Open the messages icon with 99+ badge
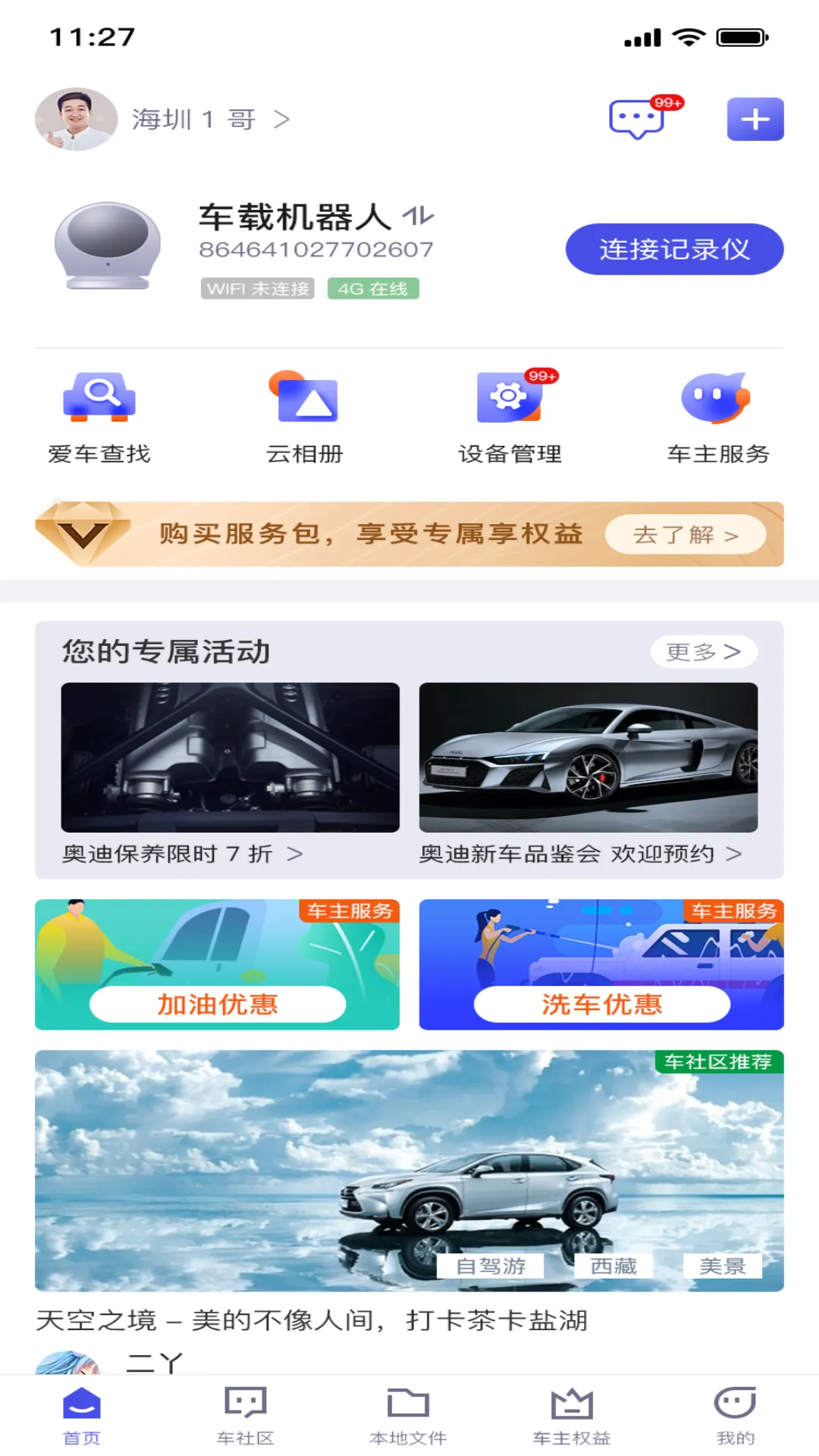The image size is (819, 1456). [x=637, y=118]
